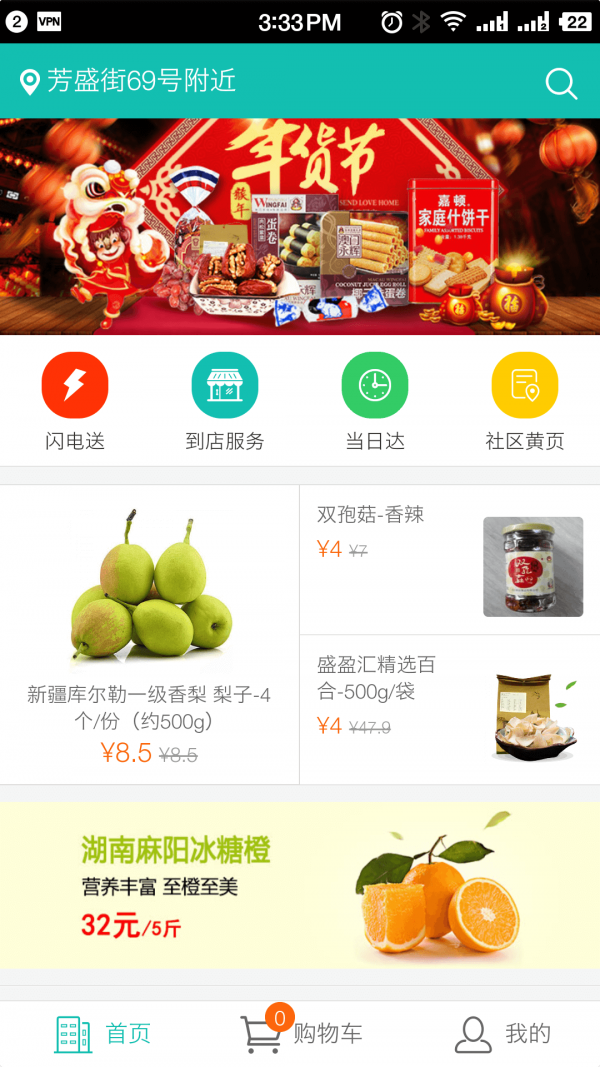Screen dimensions: 600x1067
Task: Open the search icon in the top bar
Action: (561, 83)
